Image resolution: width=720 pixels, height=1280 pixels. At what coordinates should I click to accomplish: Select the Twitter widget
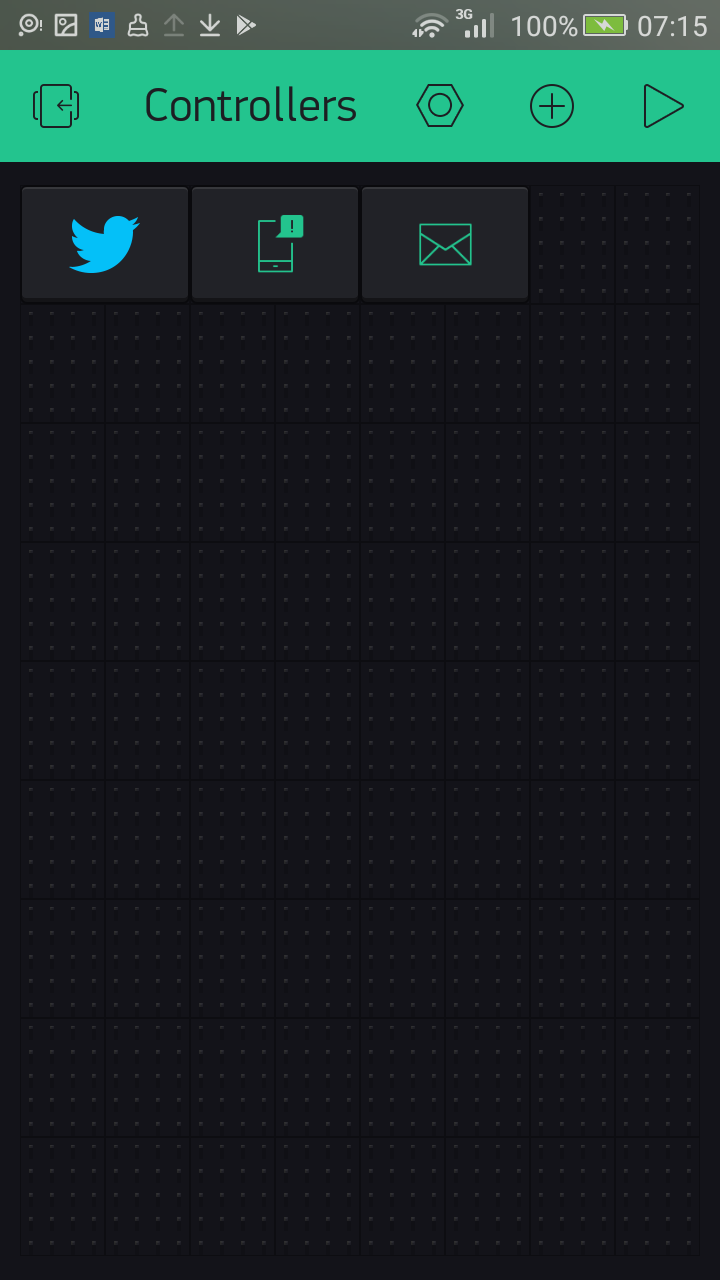coord(105,243)
